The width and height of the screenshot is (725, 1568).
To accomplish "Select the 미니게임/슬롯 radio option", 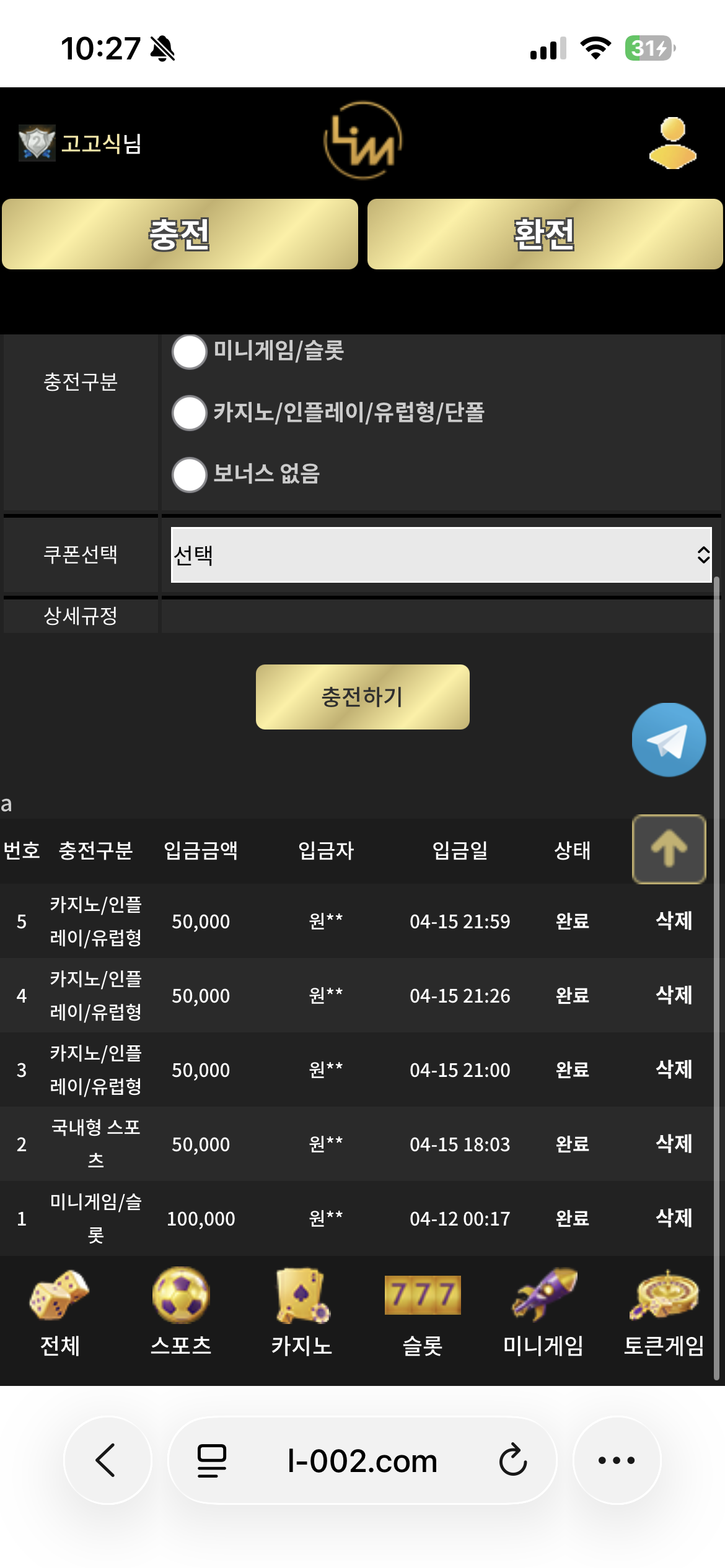I will point(190,351).
